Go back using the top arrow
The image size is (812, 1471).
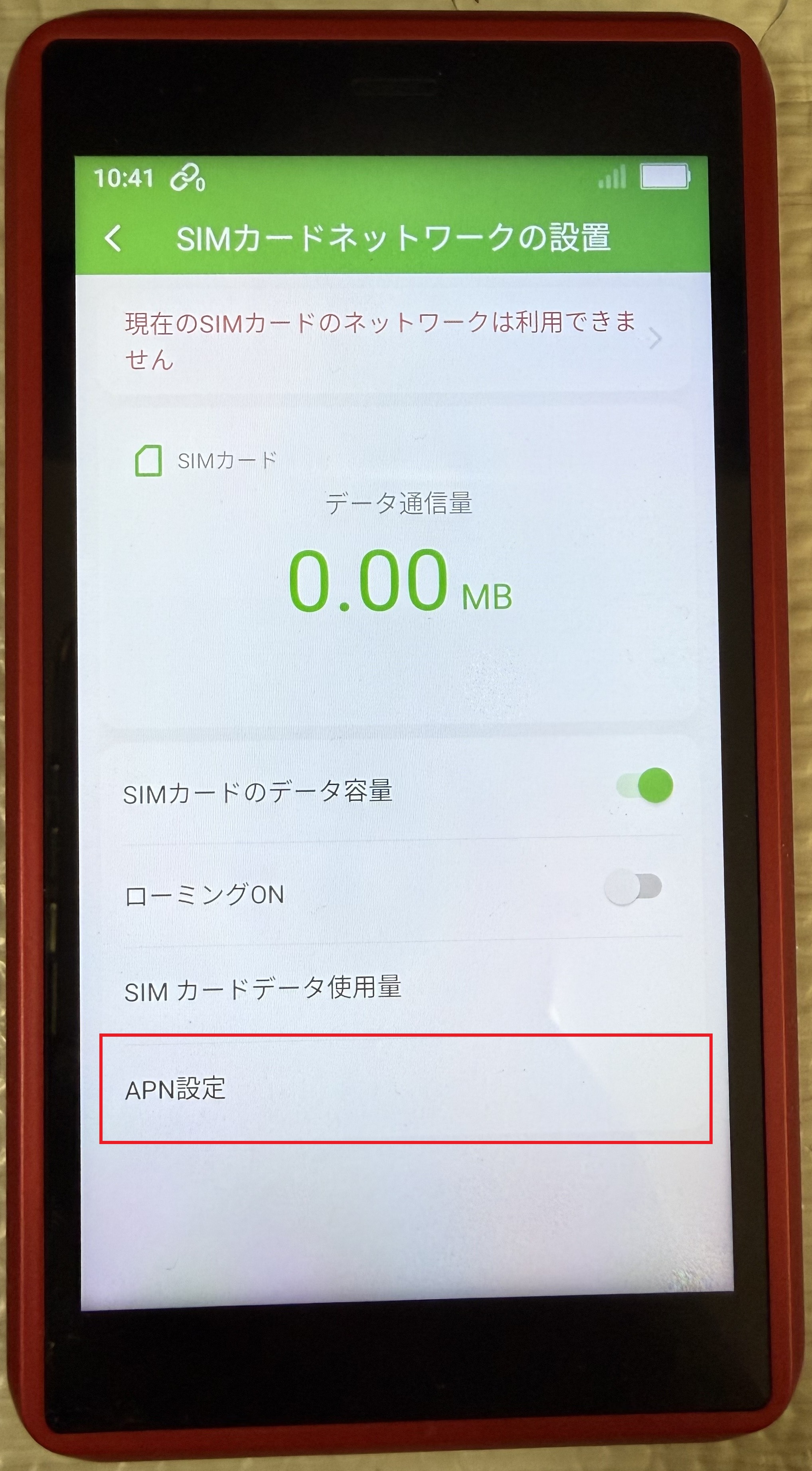tap(114, 238)
